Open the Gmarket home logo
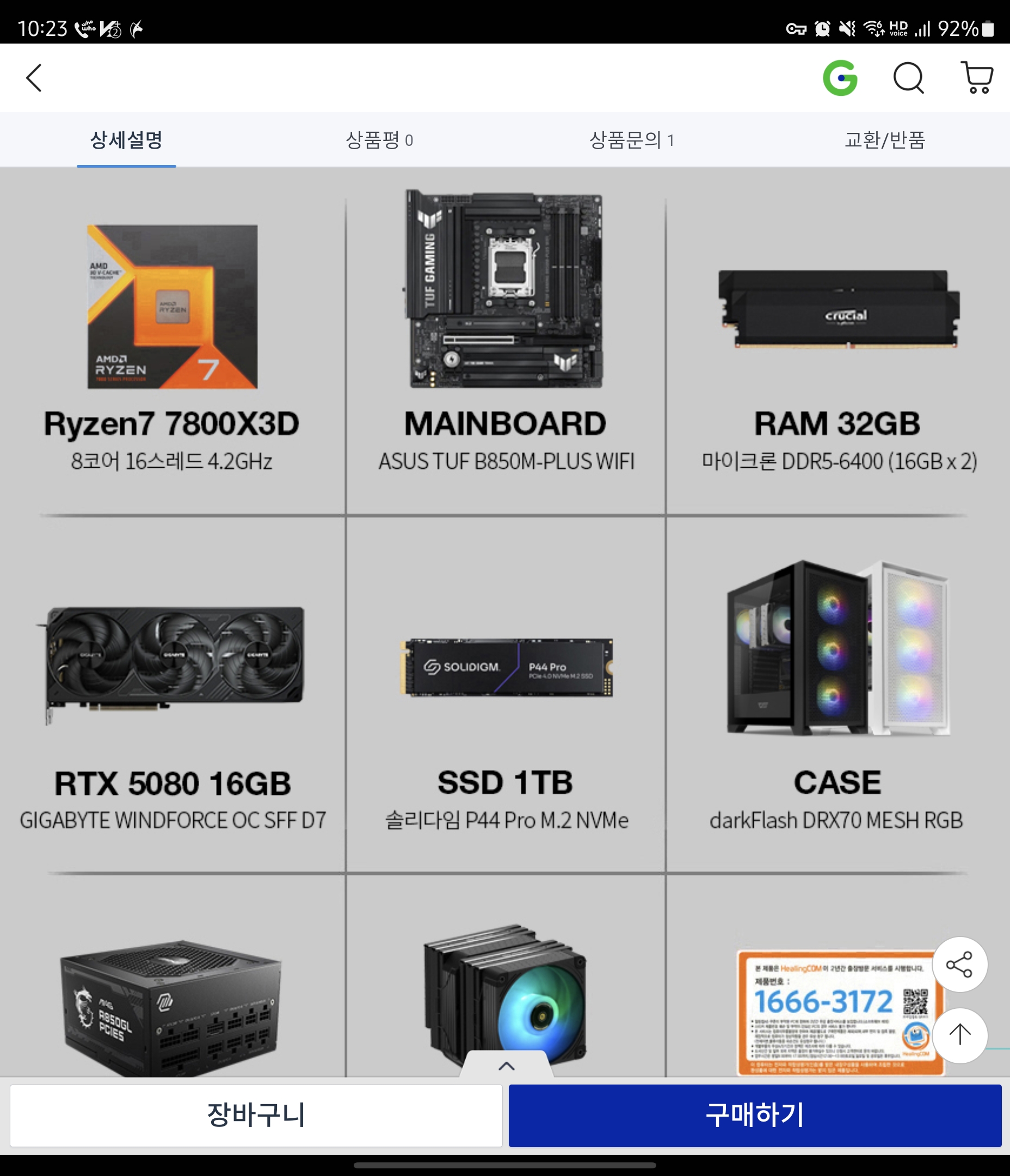 (x=840, y=78)
